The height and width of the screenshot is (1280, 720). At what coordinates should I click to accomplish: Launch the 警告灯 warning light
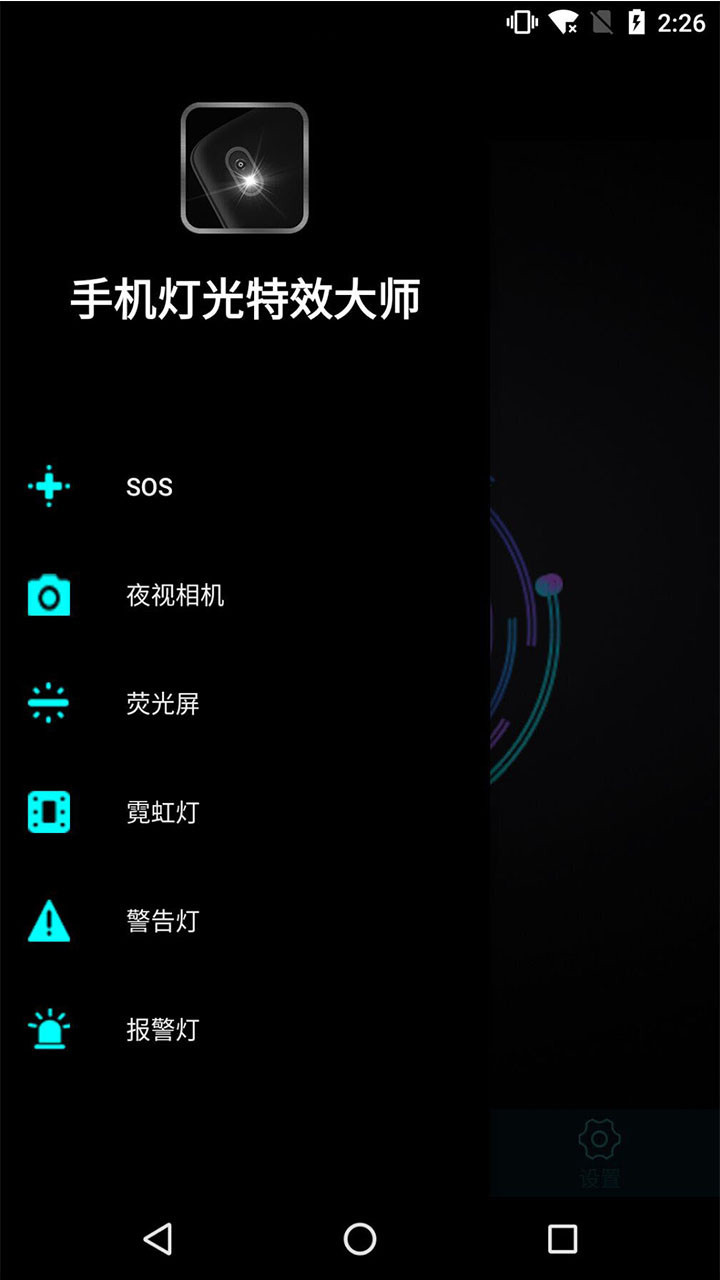[x=162, y=921]
